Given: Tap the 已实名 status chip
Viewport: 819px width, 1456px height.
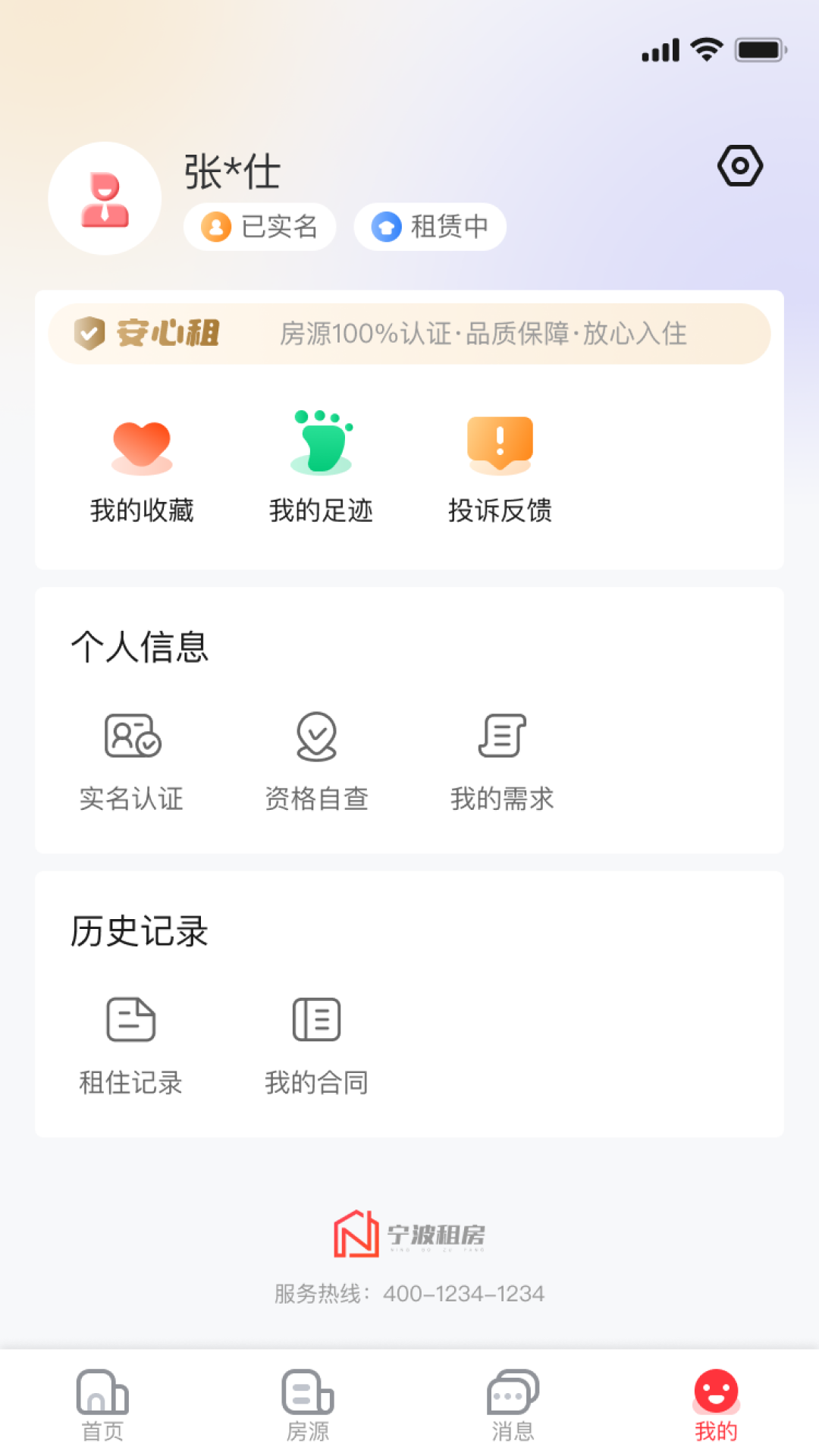Looking at the screenshot, I should coord(259,227).
